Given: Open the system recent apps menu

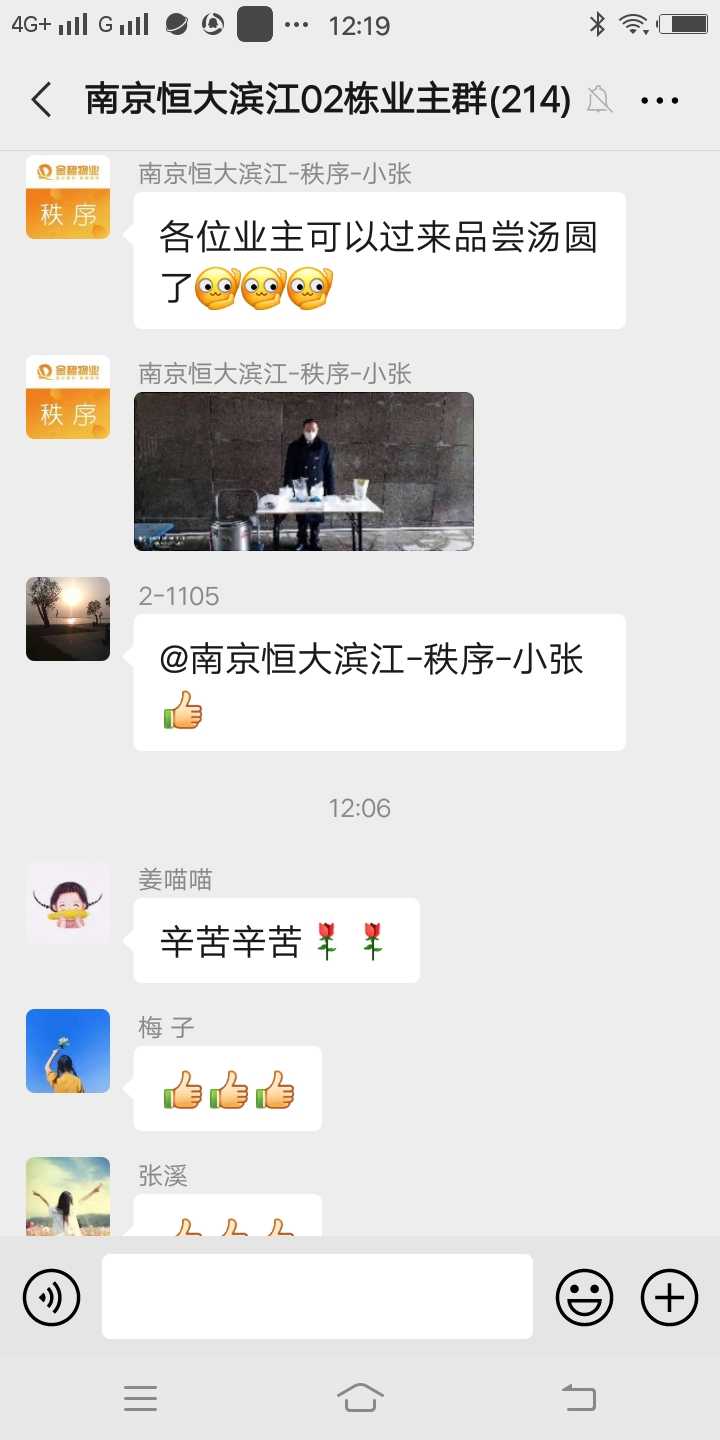Looking at the screenshot, I should (140, 1398).
